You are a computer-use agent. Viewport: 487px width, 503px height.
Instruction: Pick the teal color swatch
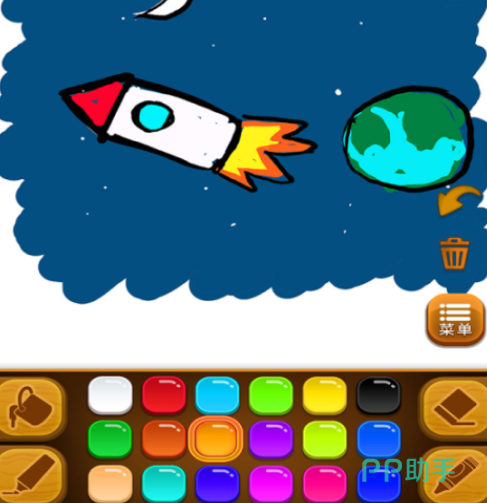coord(164,484)
